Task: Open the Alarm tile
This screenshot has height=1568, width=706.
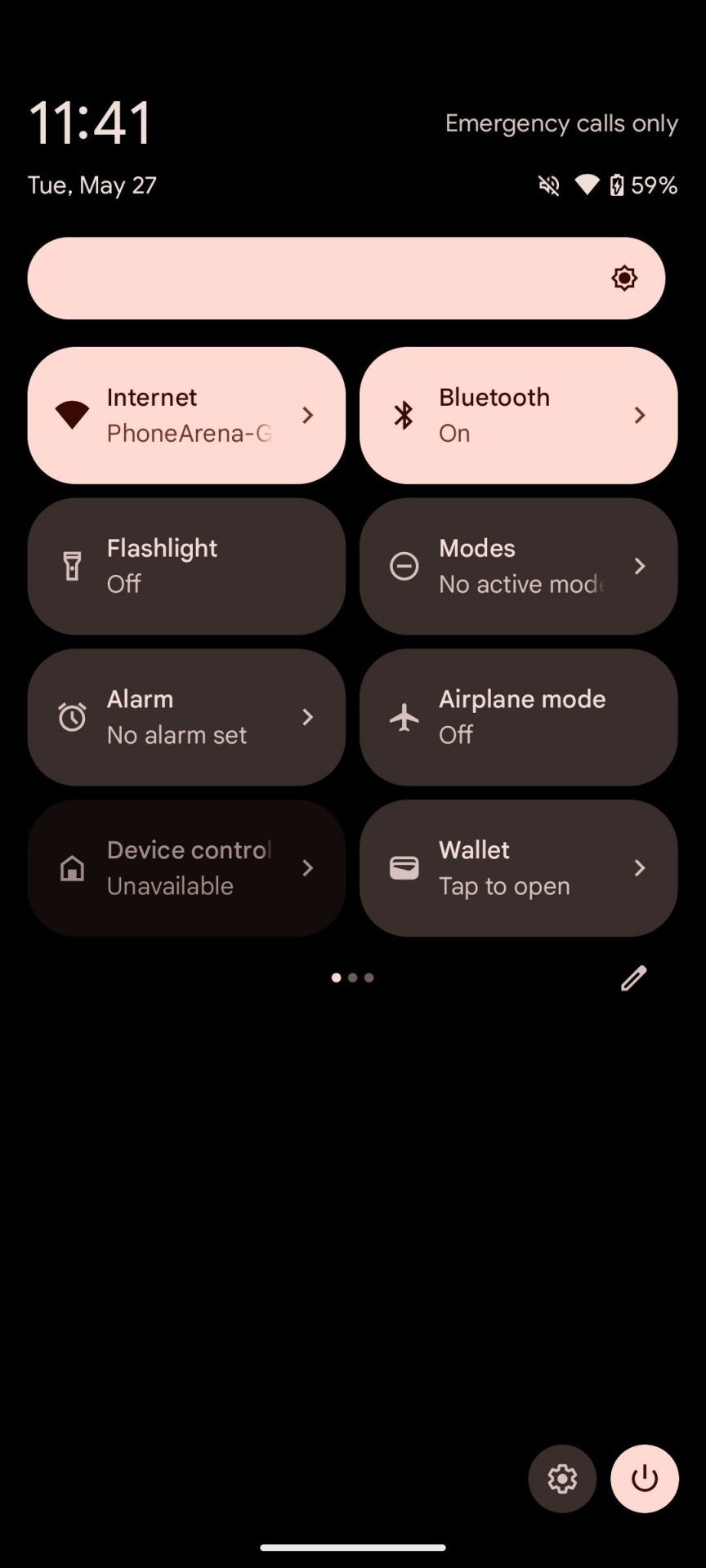Action: [186, 717]
